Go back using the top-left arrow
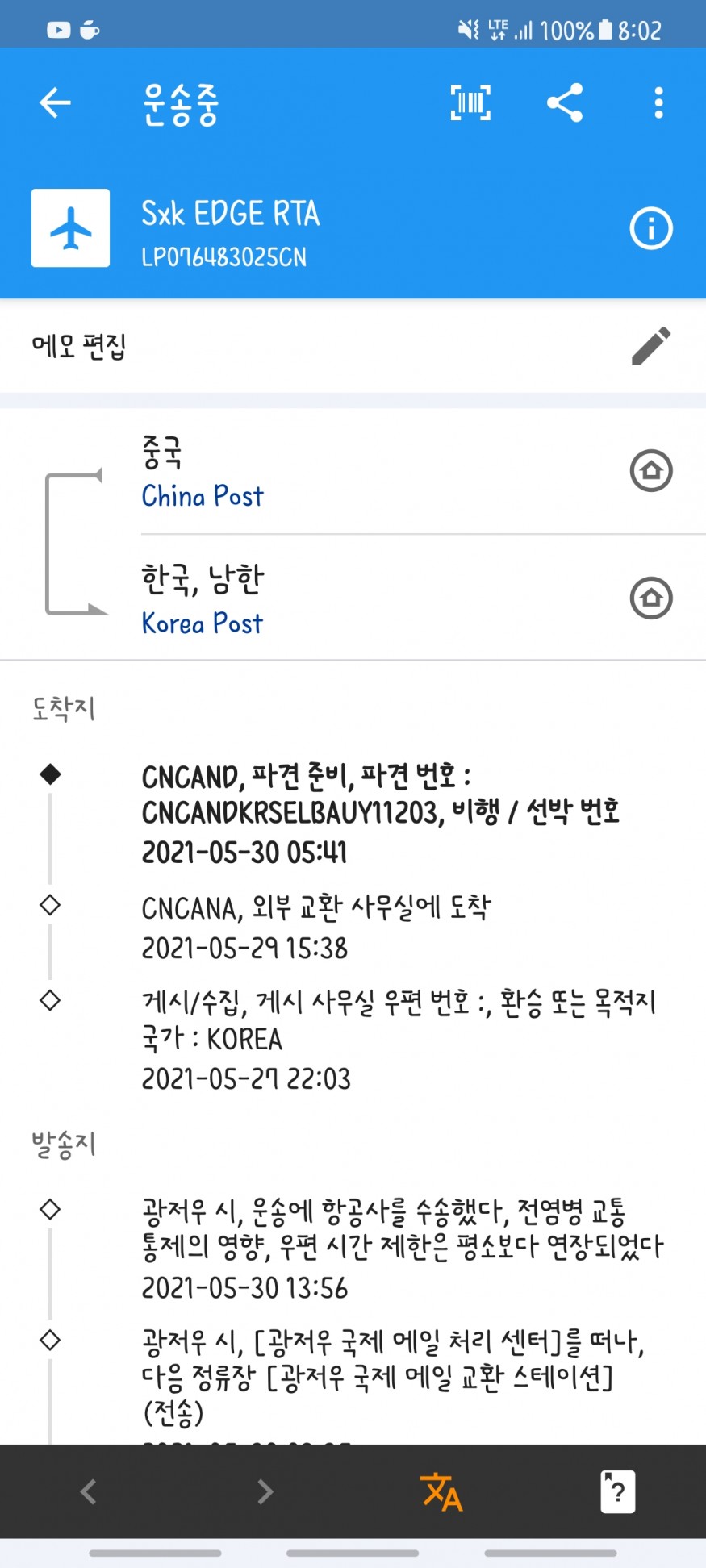 (x=55, y=103)
